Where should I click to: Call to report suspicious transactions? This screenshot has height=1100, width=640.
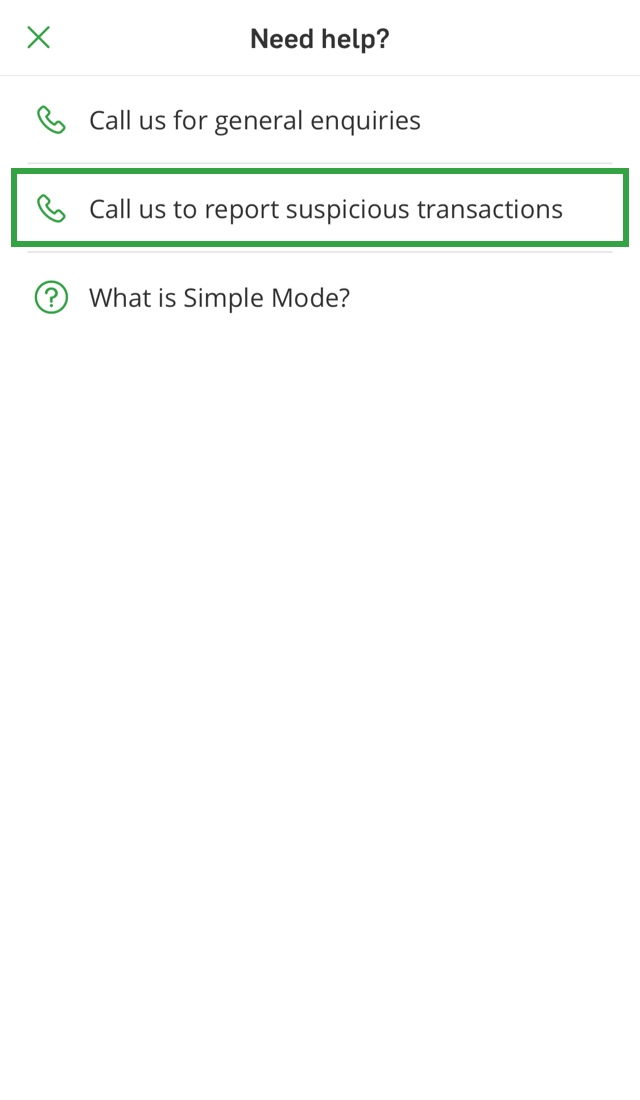pyautogui.click(x=320, y=208)
